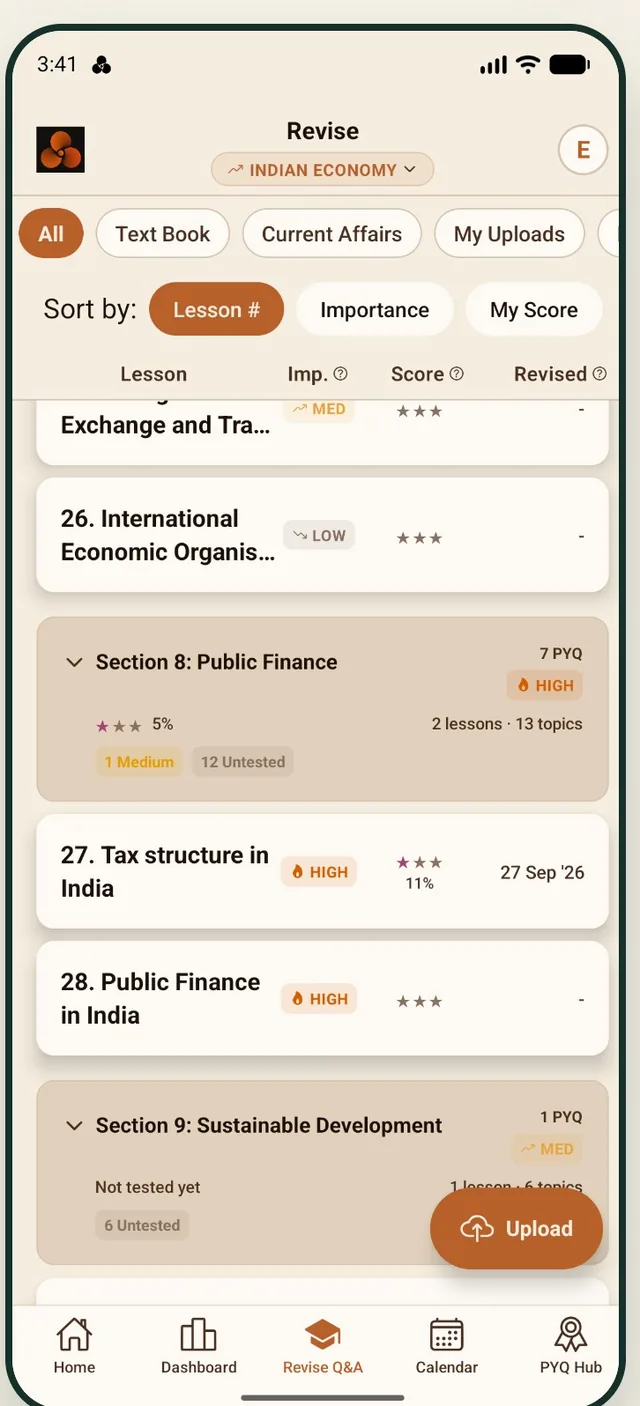Show info about the Score column
Image resolution: width=640 pixels, height=1406 pixels.
pyautogui.click(x=457, y=374)
